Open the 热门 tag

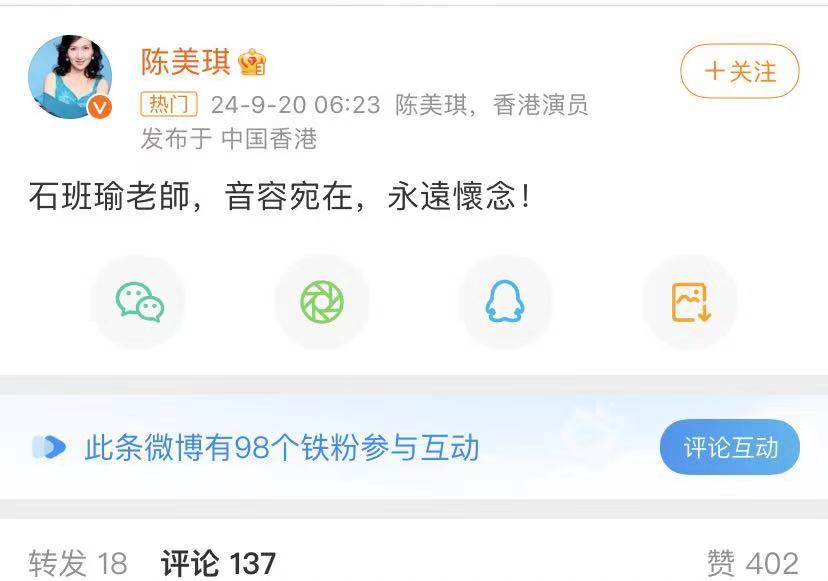pyautogui.click(x=170, y=104)
